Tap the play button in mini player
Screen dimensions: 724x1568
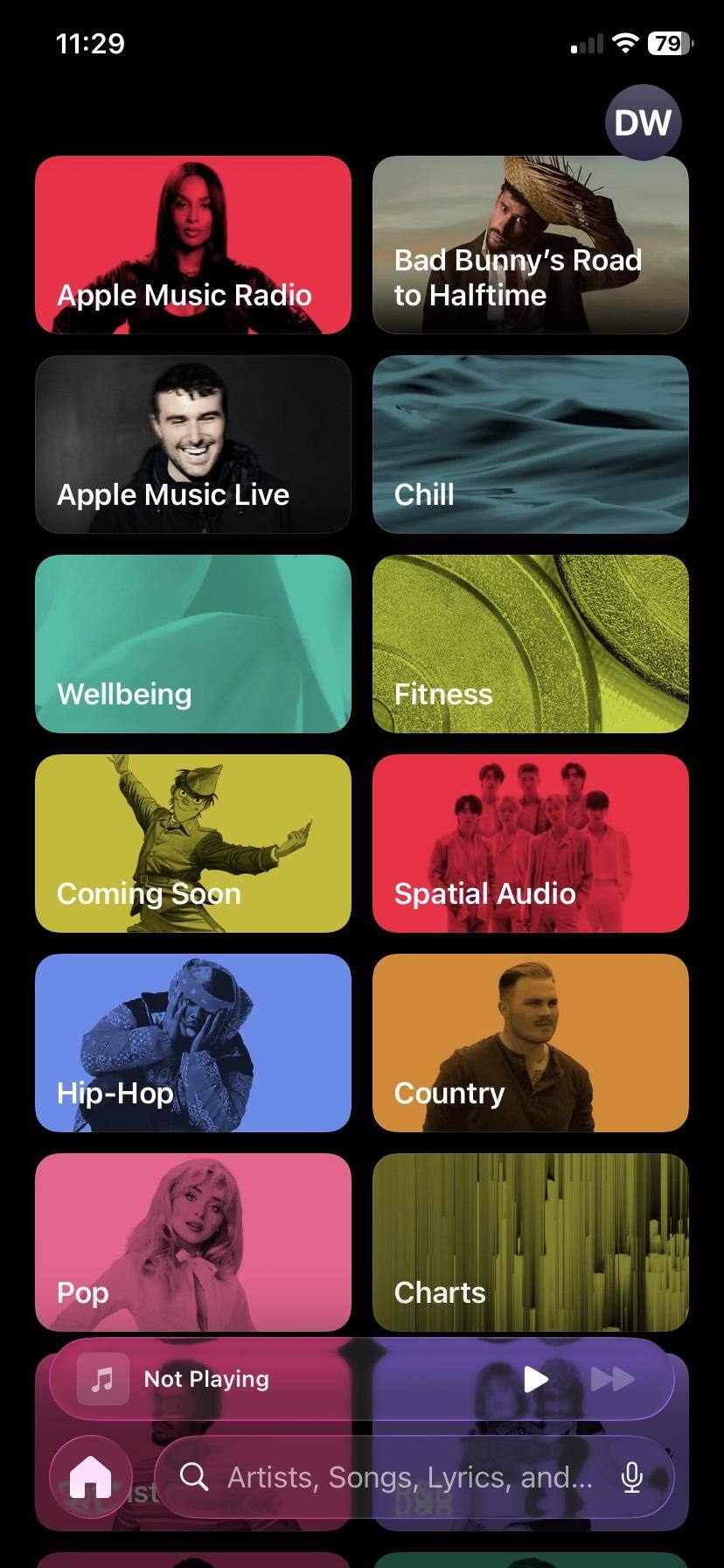(535, 1380)
